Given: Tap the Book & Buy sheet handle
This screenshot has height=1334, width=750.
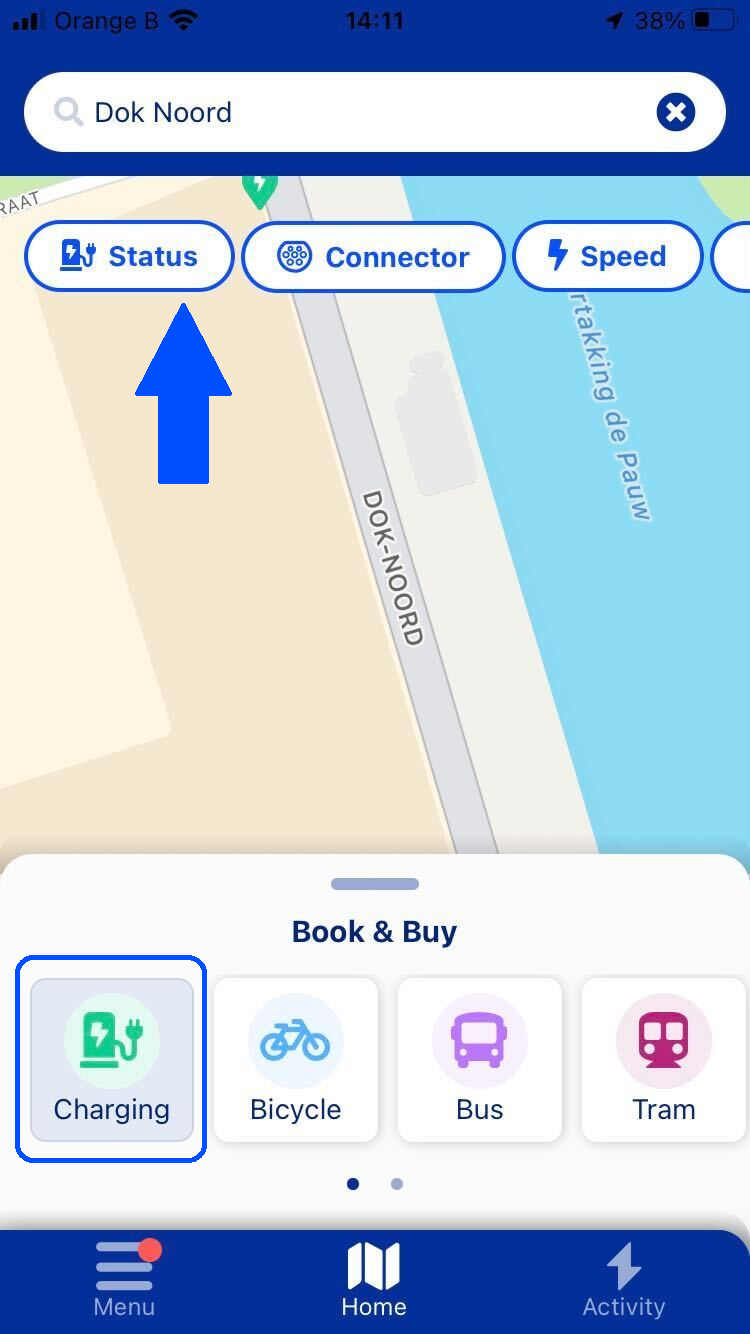Looking at the screenshot, I should 375,884.
